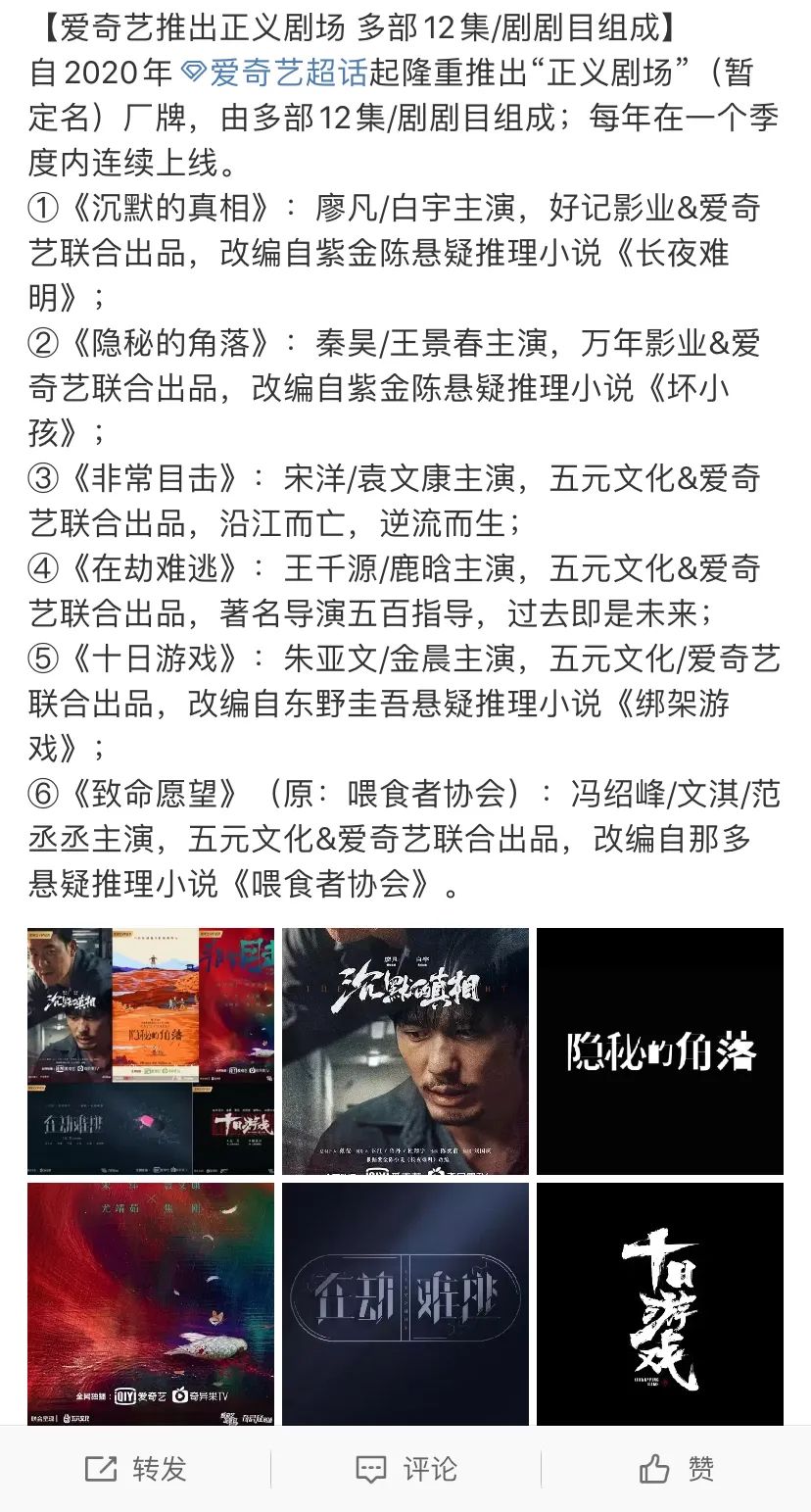View the 在劫难逃 poster image

pos(405,1304)
